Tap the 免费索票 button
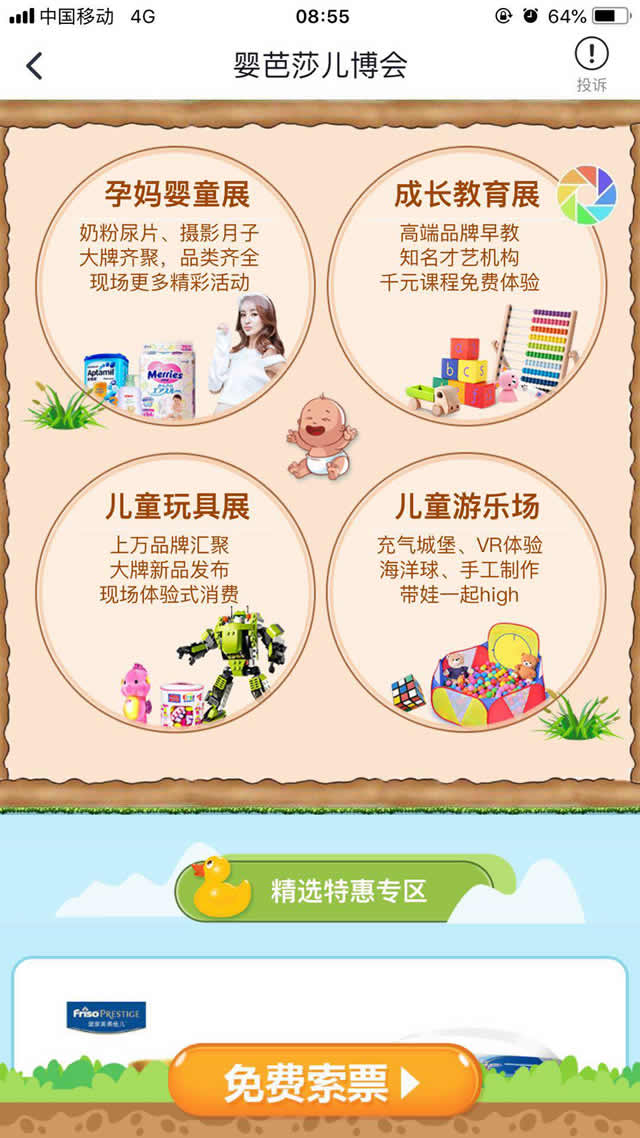 323,1082
